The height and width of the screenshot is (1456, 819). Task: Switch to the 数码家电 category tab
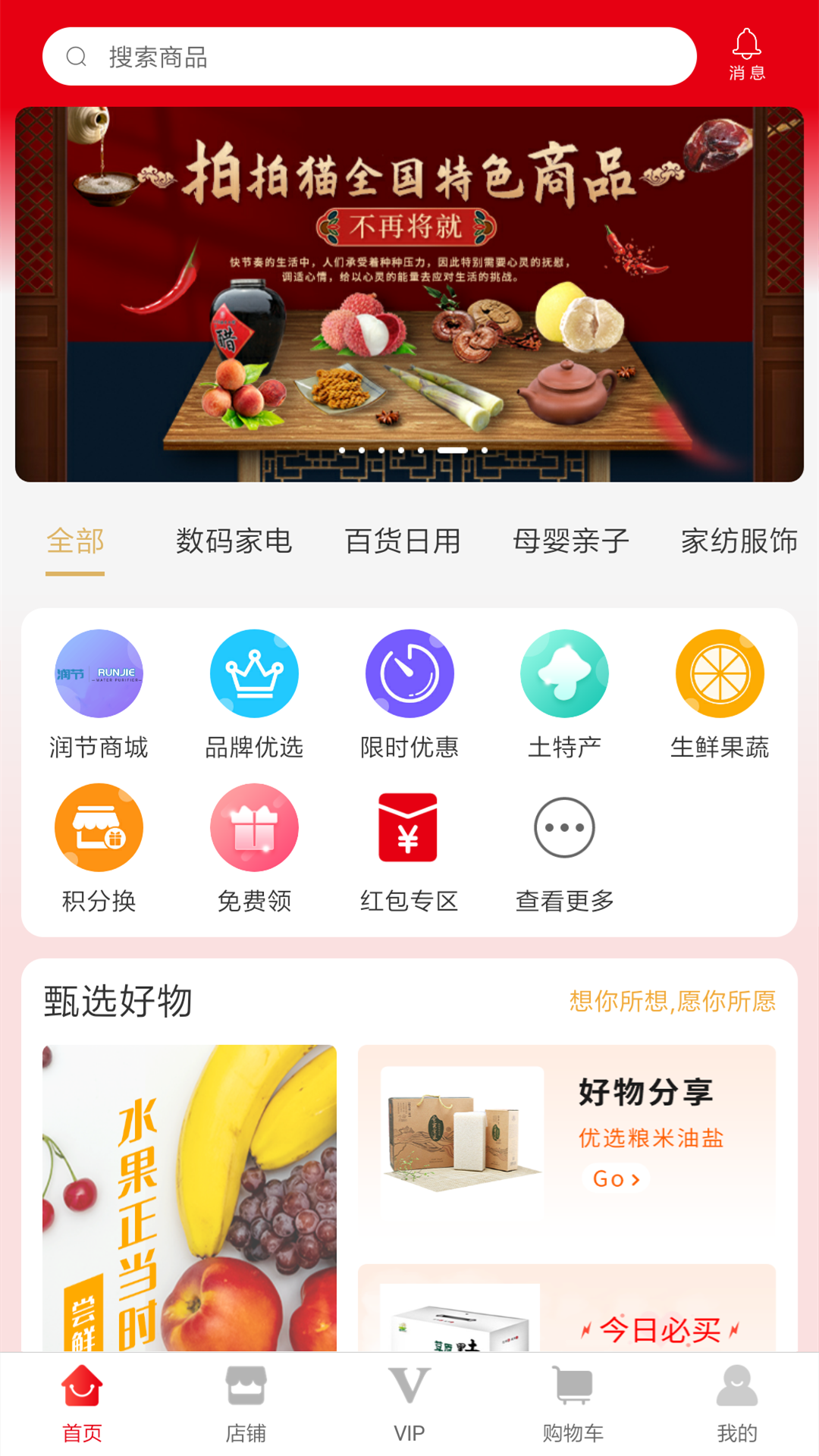click(234, 541)
